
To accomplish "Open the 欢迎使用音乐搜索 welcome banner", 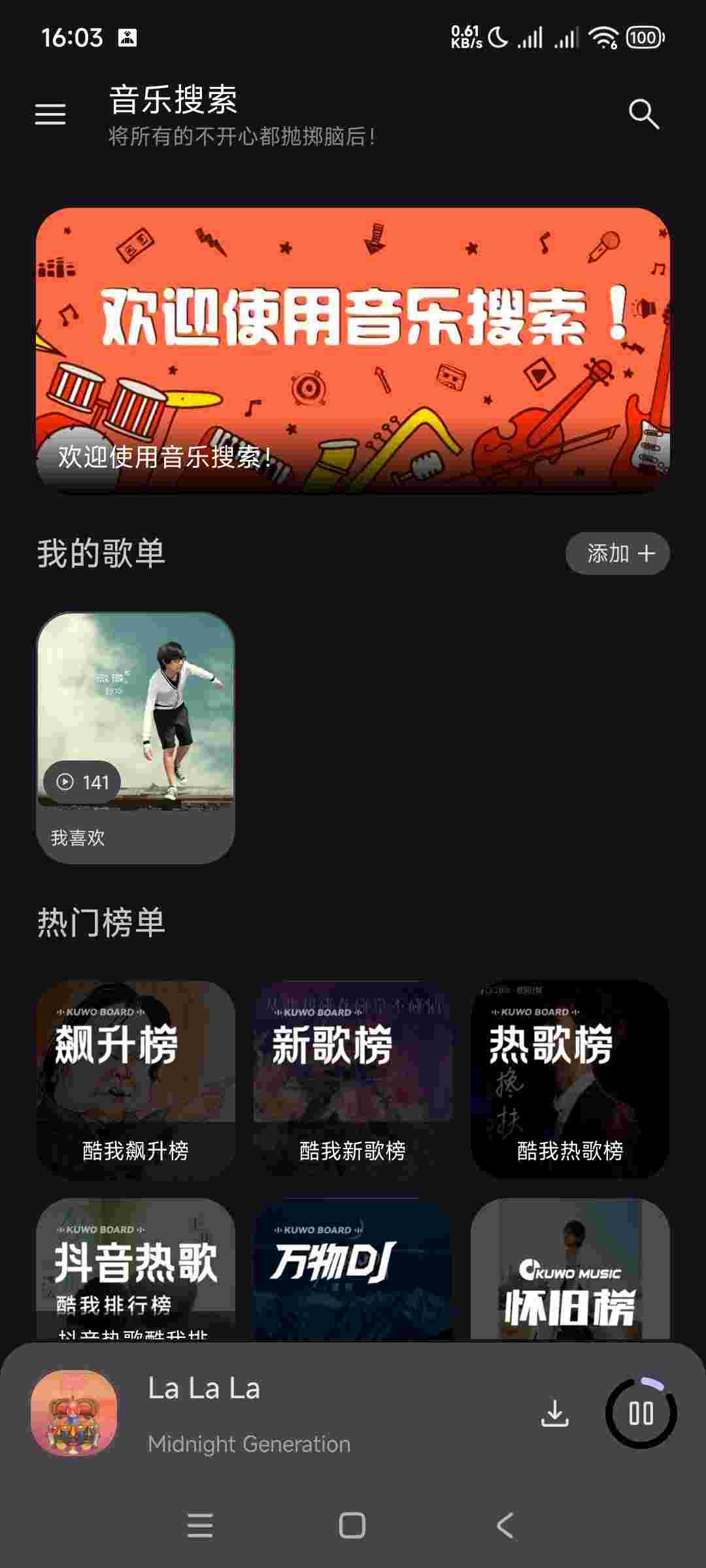I will tap(353, 350).
